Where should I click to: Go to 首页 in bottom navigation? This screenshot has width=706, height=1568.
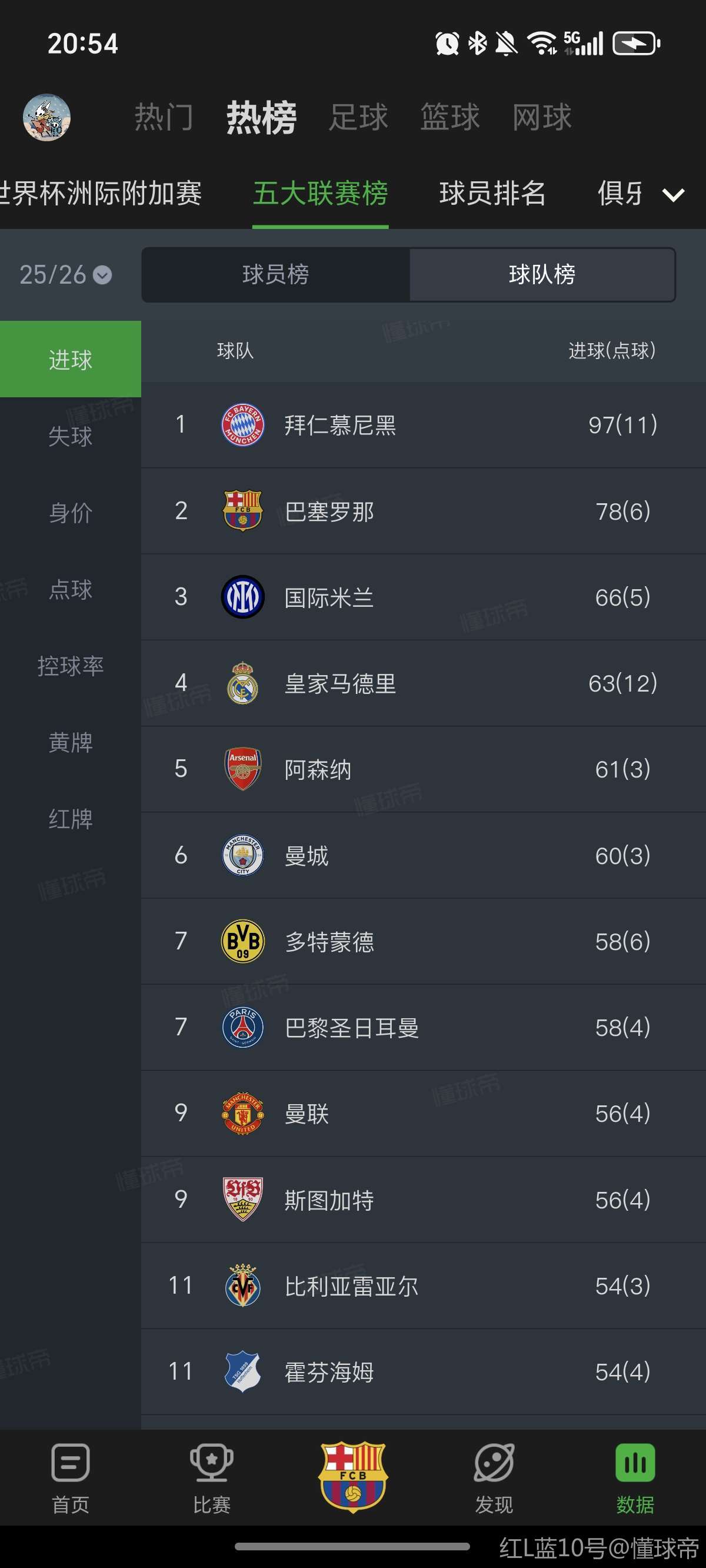(x=71, y=1479)
